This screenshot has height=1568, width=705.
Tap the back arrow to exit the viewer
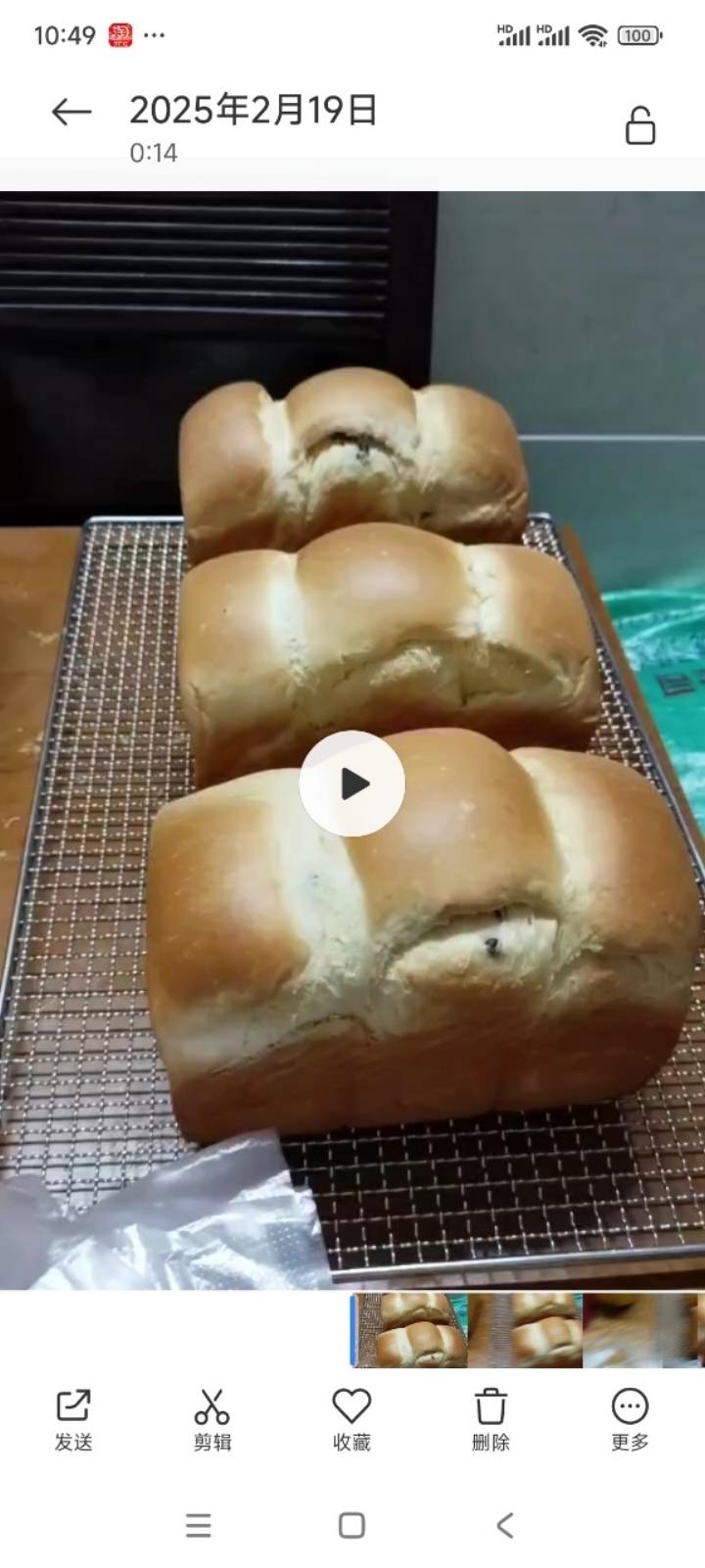(68, 112)
